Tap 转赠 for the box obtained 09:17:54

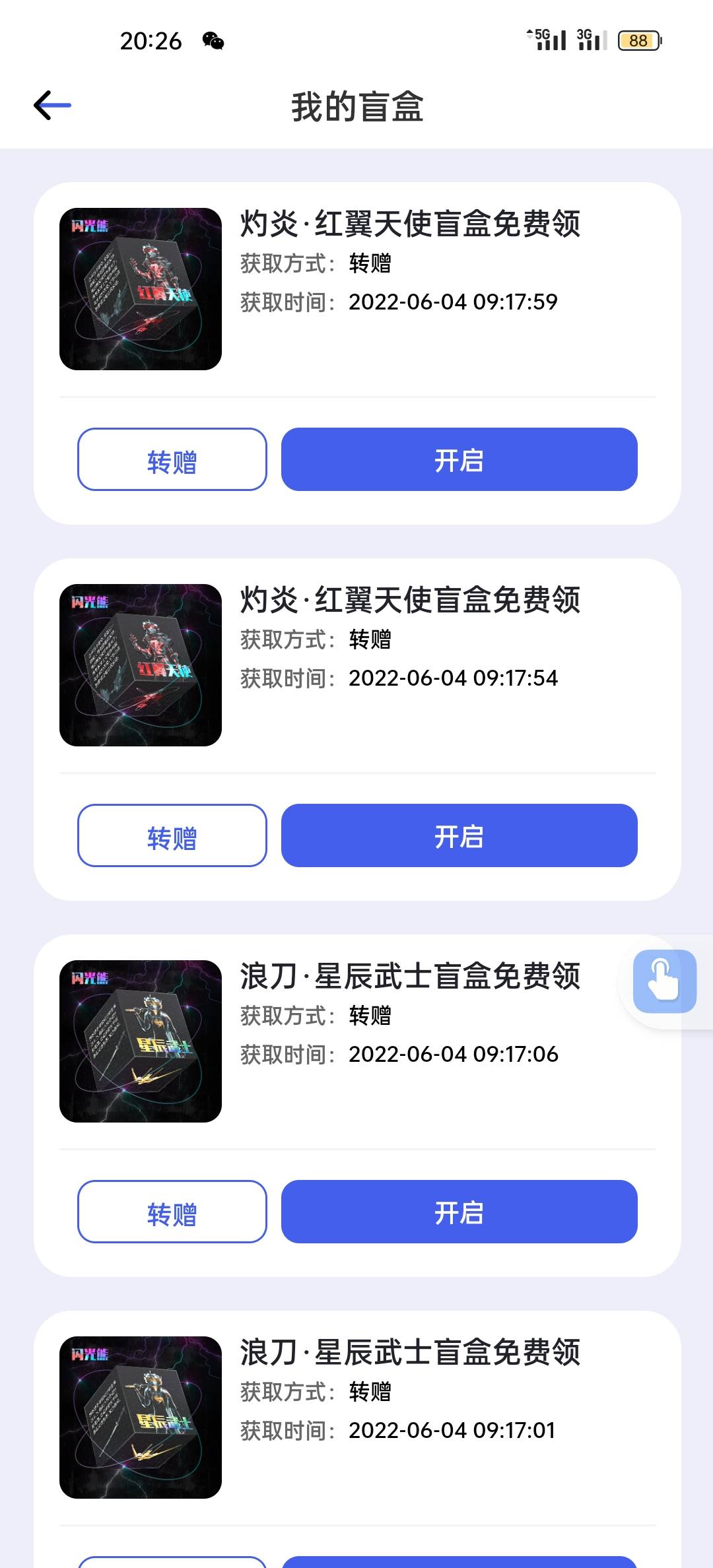172,835
